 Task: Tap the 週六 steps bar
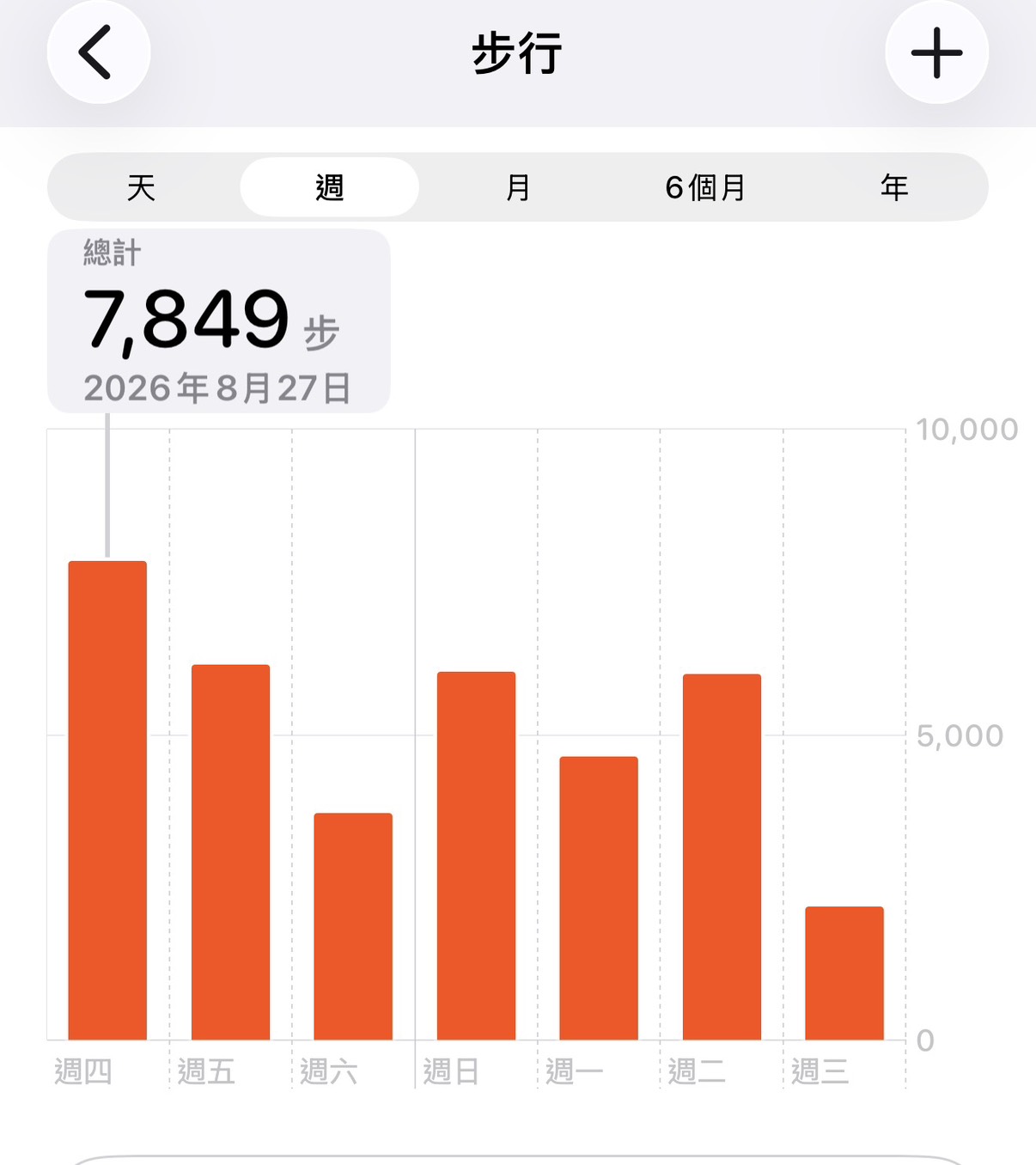[x=353, y=926]
